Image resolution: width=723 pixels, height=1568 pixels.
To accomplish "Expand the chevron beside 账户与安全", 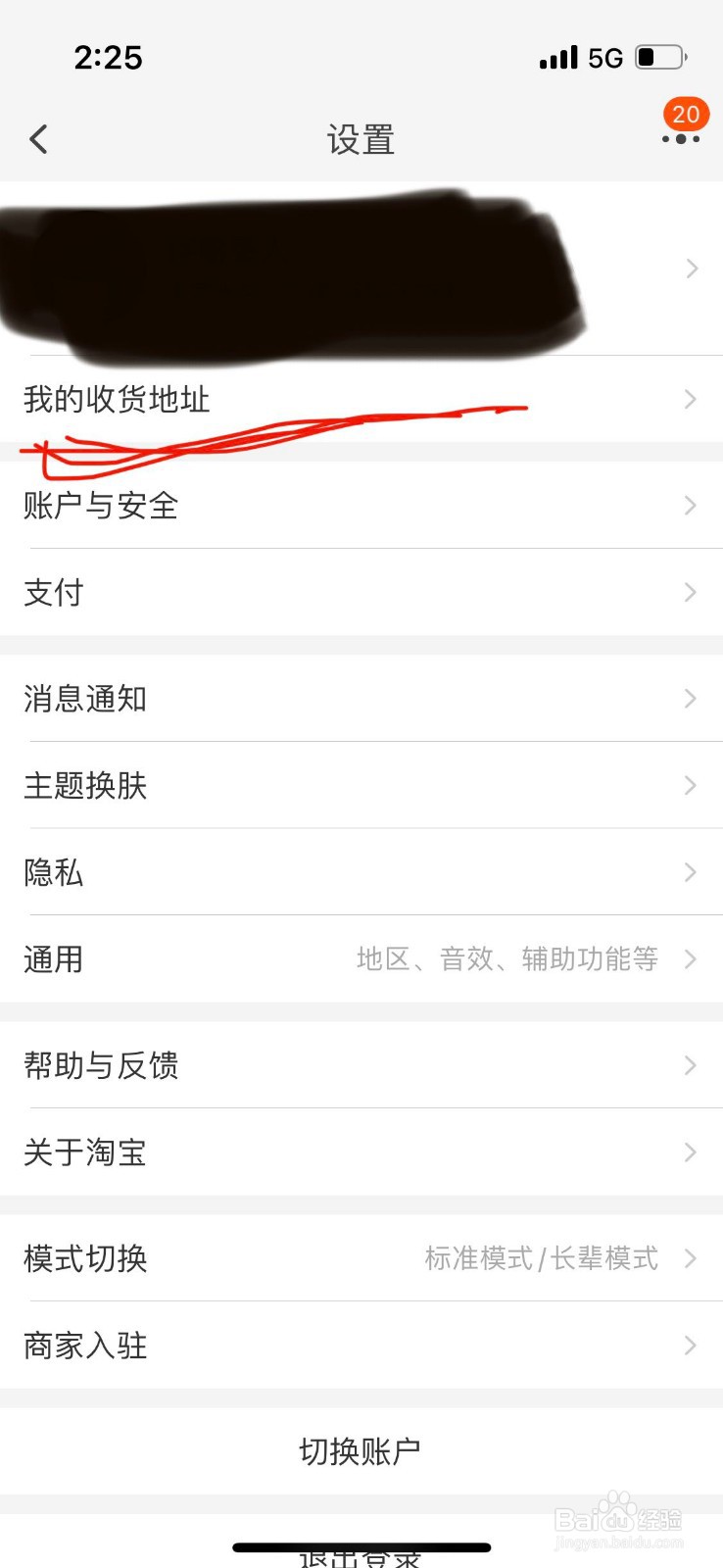I will [x=691, y=506].
